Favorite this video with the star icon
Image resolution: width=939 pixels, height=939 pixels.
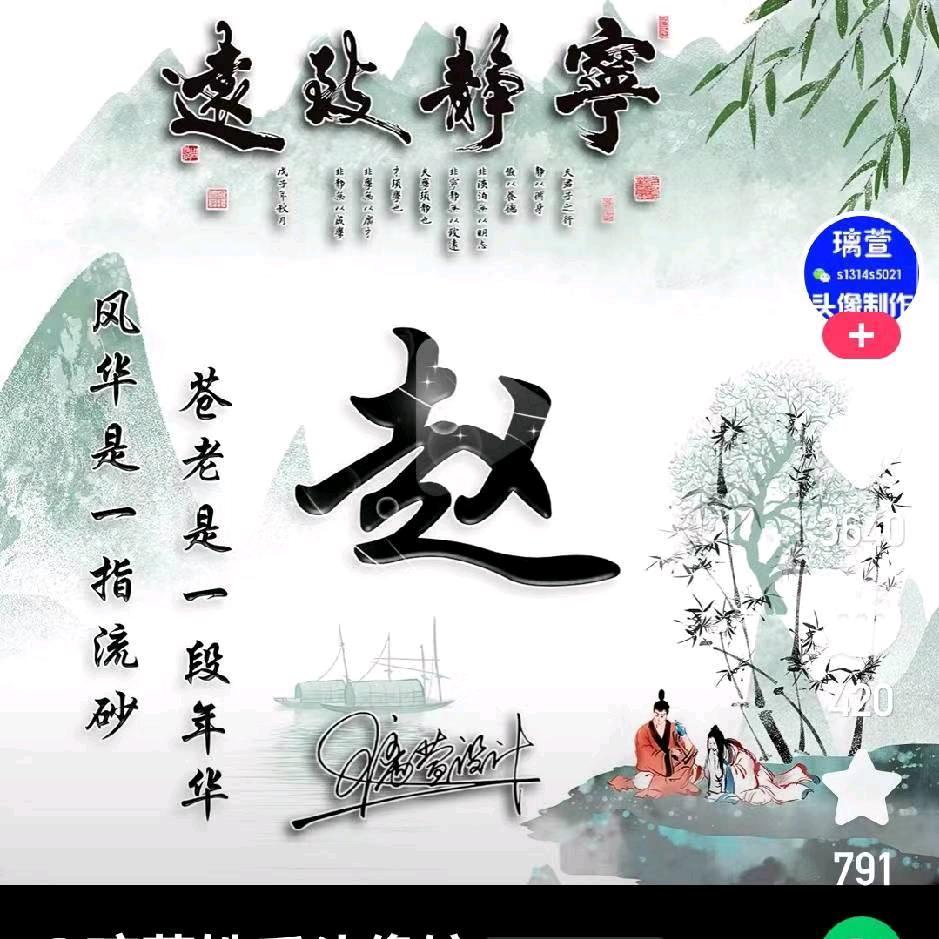click(862, 792)
